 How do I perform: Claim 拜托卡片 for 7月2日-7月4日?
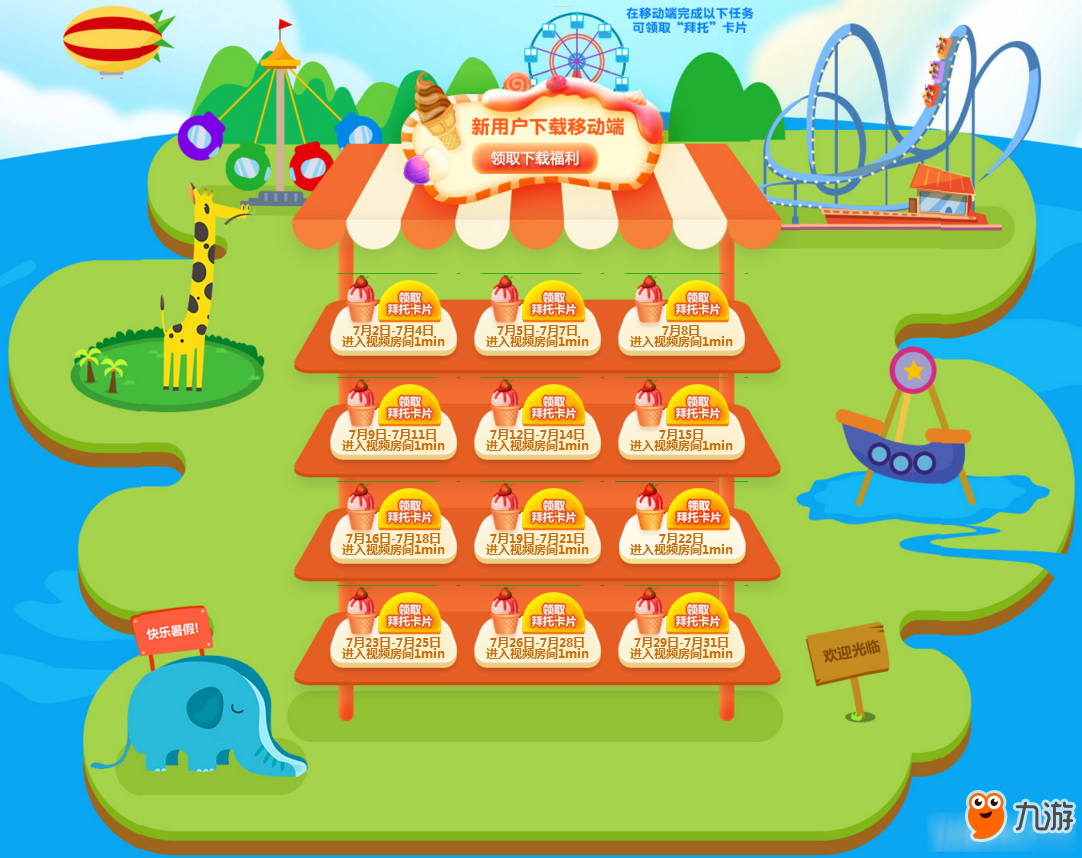tap(410, 303)
